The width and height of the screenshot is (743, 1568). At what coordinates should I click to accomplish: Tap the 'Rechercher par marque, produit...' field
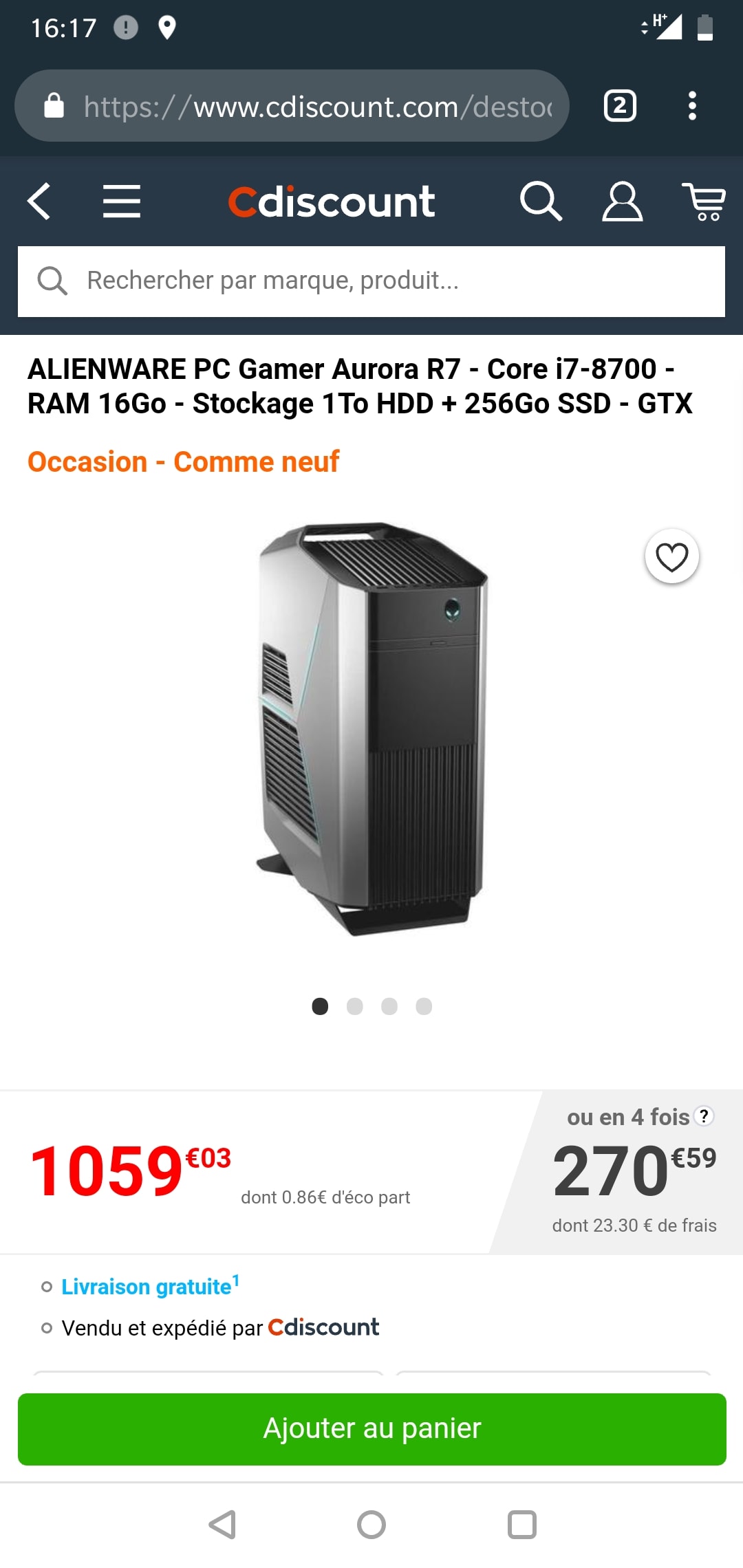coord(371,281)
